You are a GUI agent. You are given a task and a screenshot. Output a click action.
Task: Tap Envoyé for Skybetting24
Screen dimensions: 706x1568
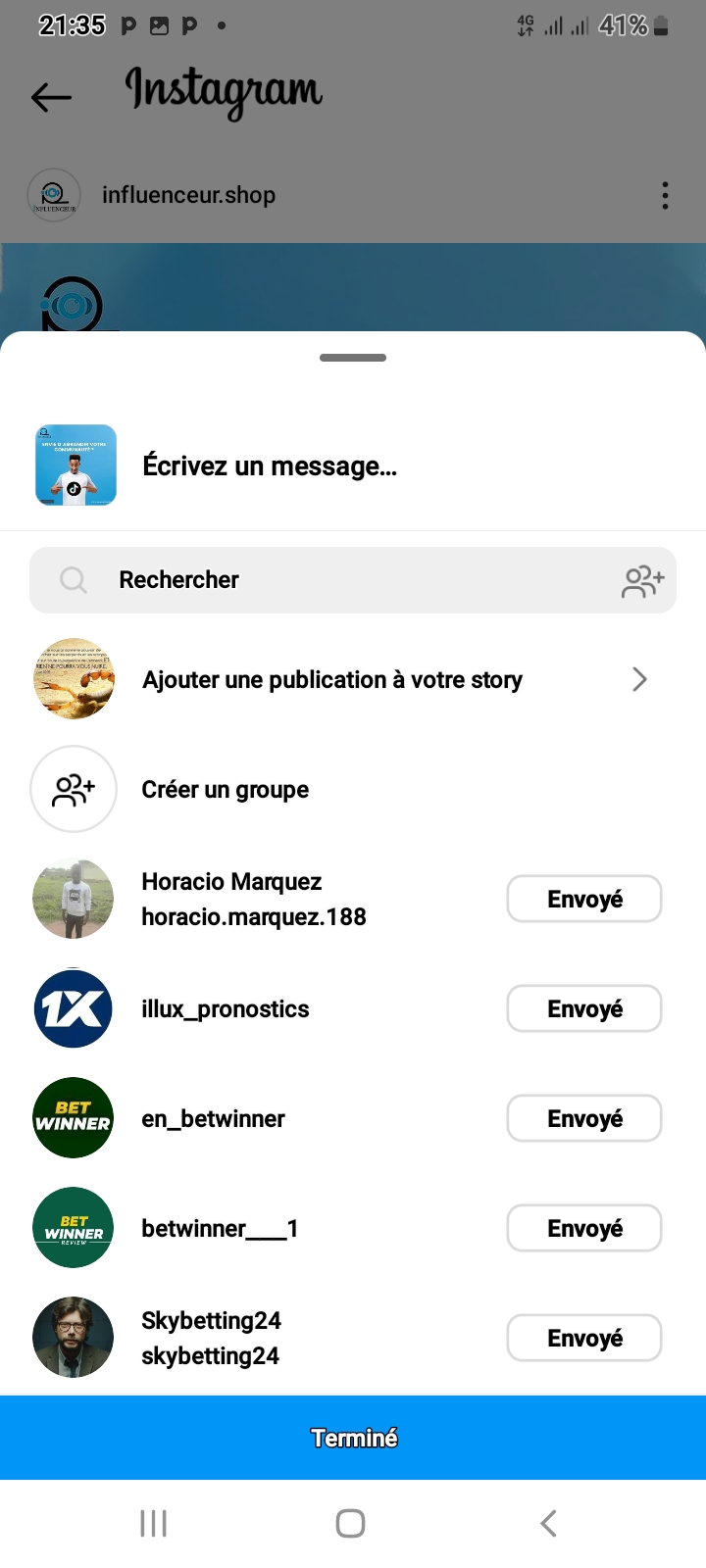[x=584, y=1339]
